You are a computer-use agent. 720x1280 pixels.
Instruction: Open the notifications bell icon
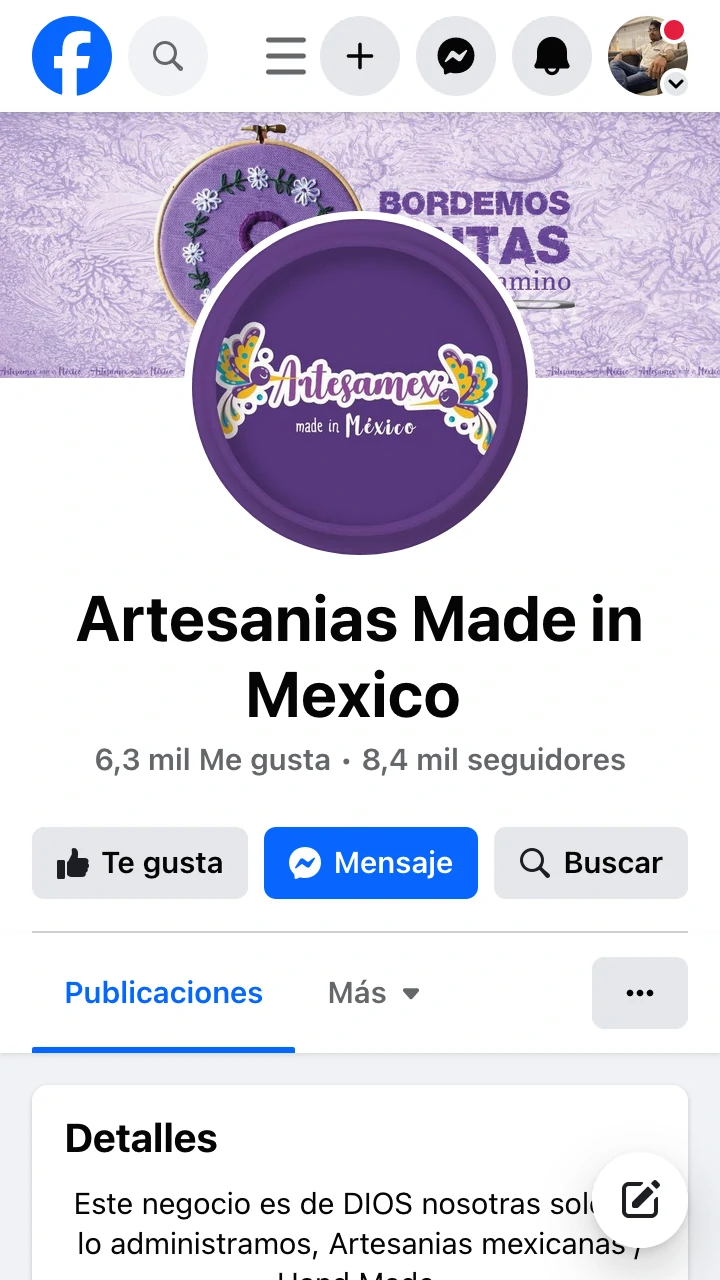coord(551,56)
